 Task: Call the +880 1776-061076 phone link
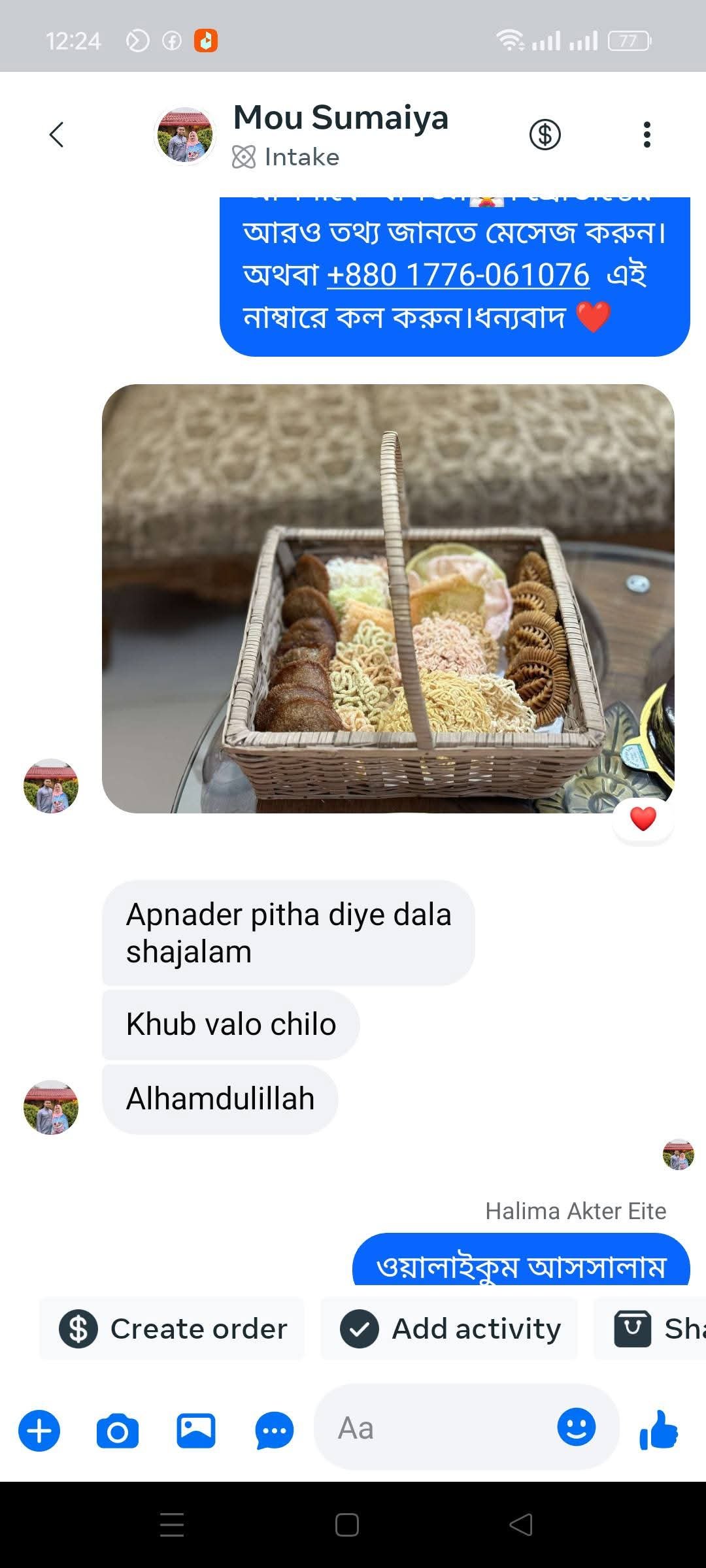458,275
